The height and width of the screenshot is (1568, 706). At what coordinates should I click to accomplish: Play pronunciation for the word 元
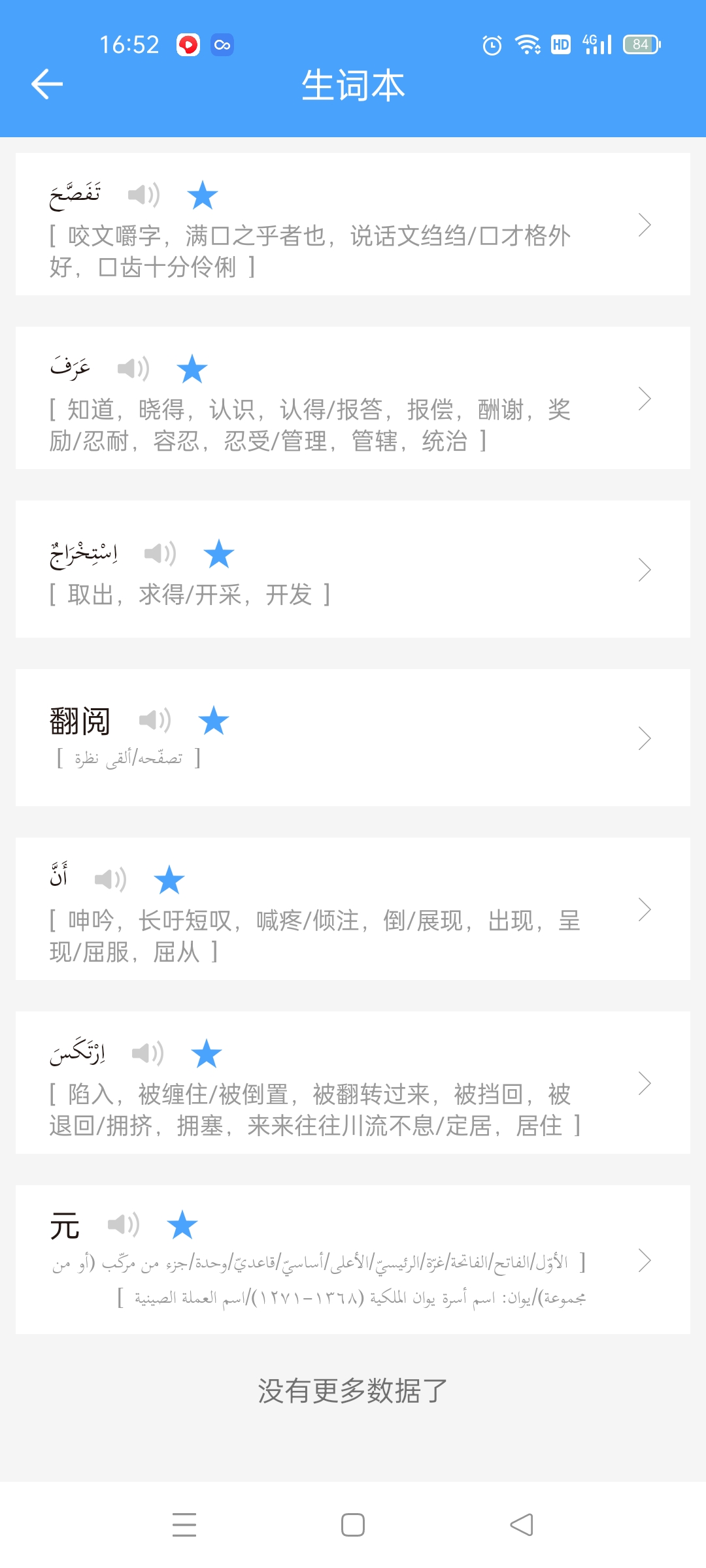point(123,1224)
